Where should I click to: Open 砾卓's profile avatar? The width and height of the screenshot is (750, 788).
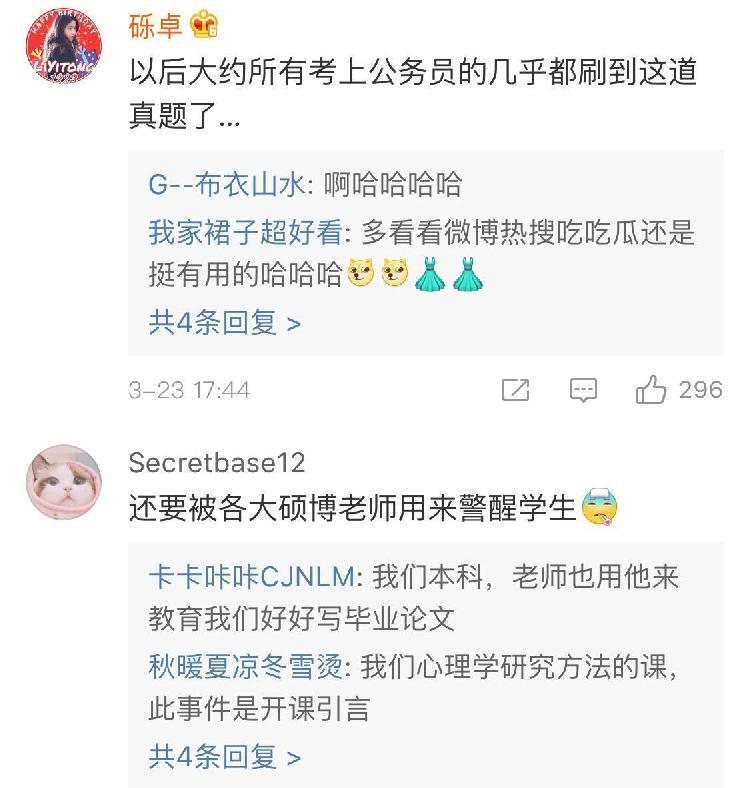tap(64, 47)
